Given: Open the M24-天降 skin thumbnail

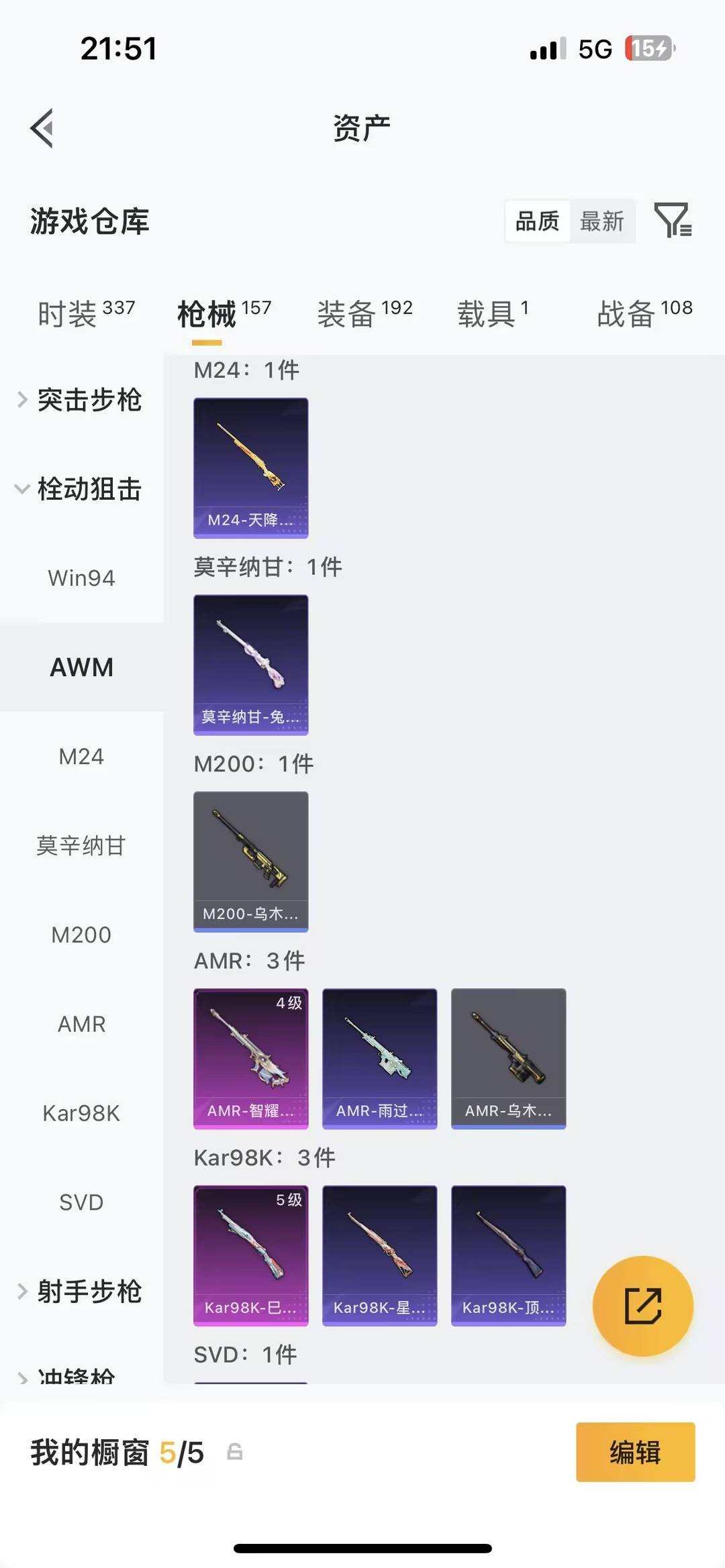Looking at the screenshot, I should [250, 468].
